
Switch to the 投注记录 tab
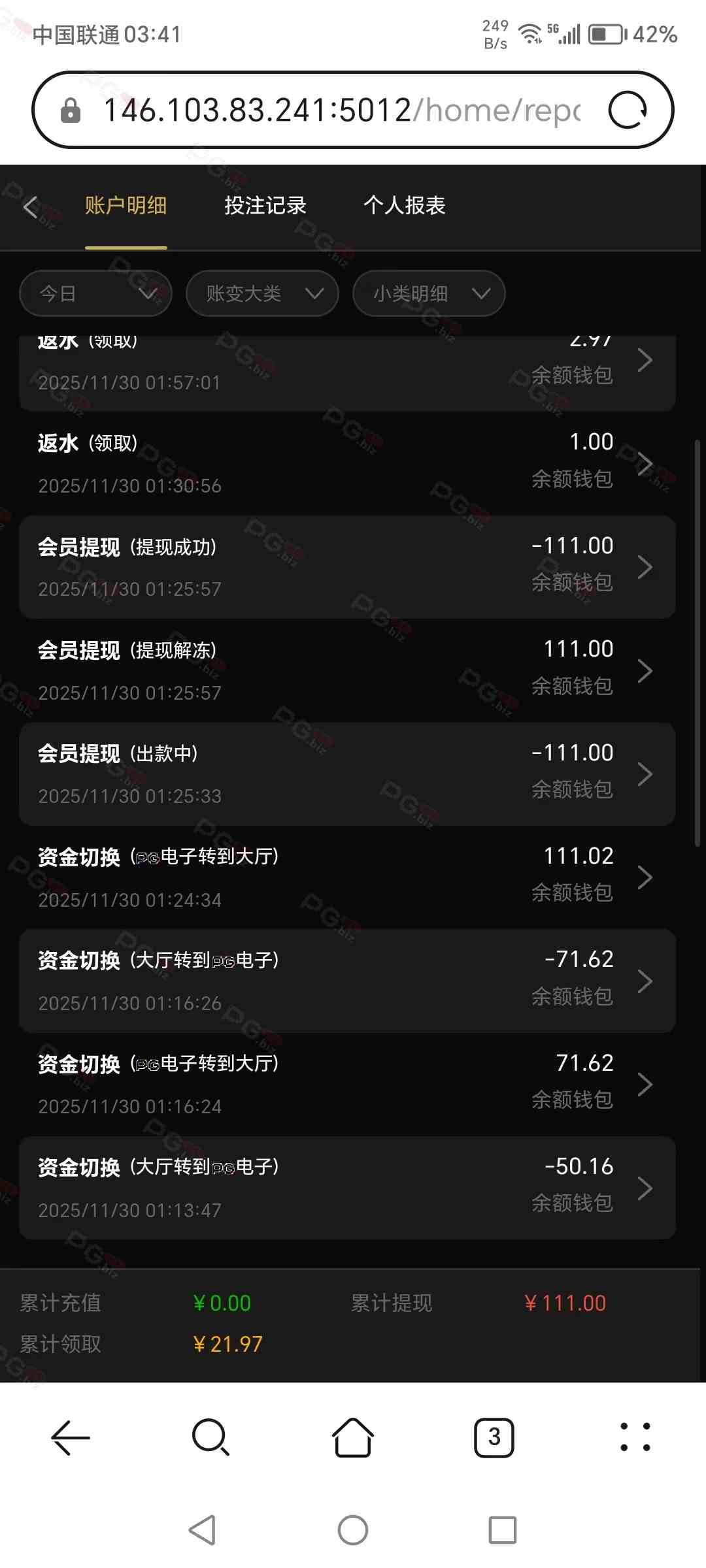coord(265,206)
